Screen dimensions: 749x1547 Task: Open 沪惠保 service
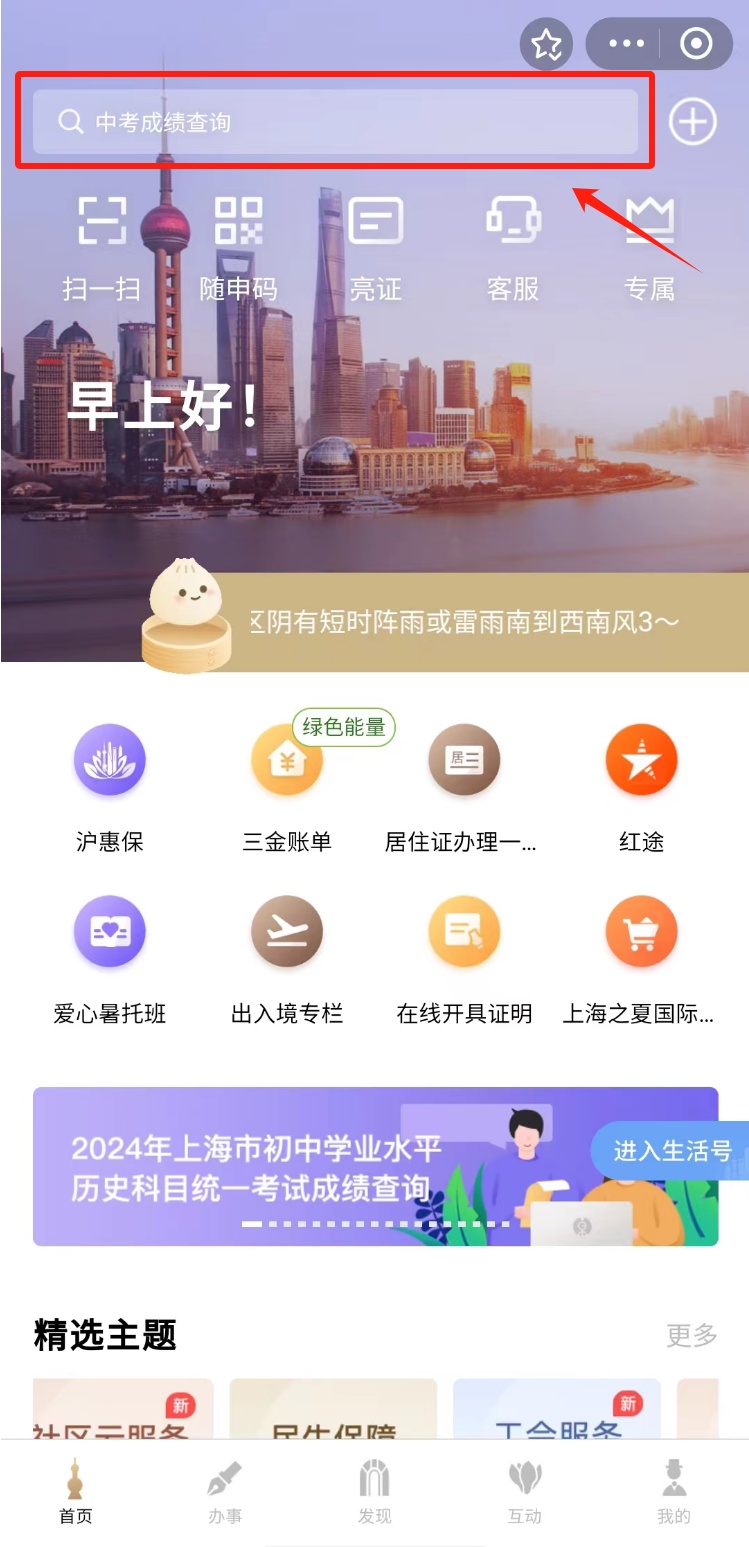[x=110, y=789]
